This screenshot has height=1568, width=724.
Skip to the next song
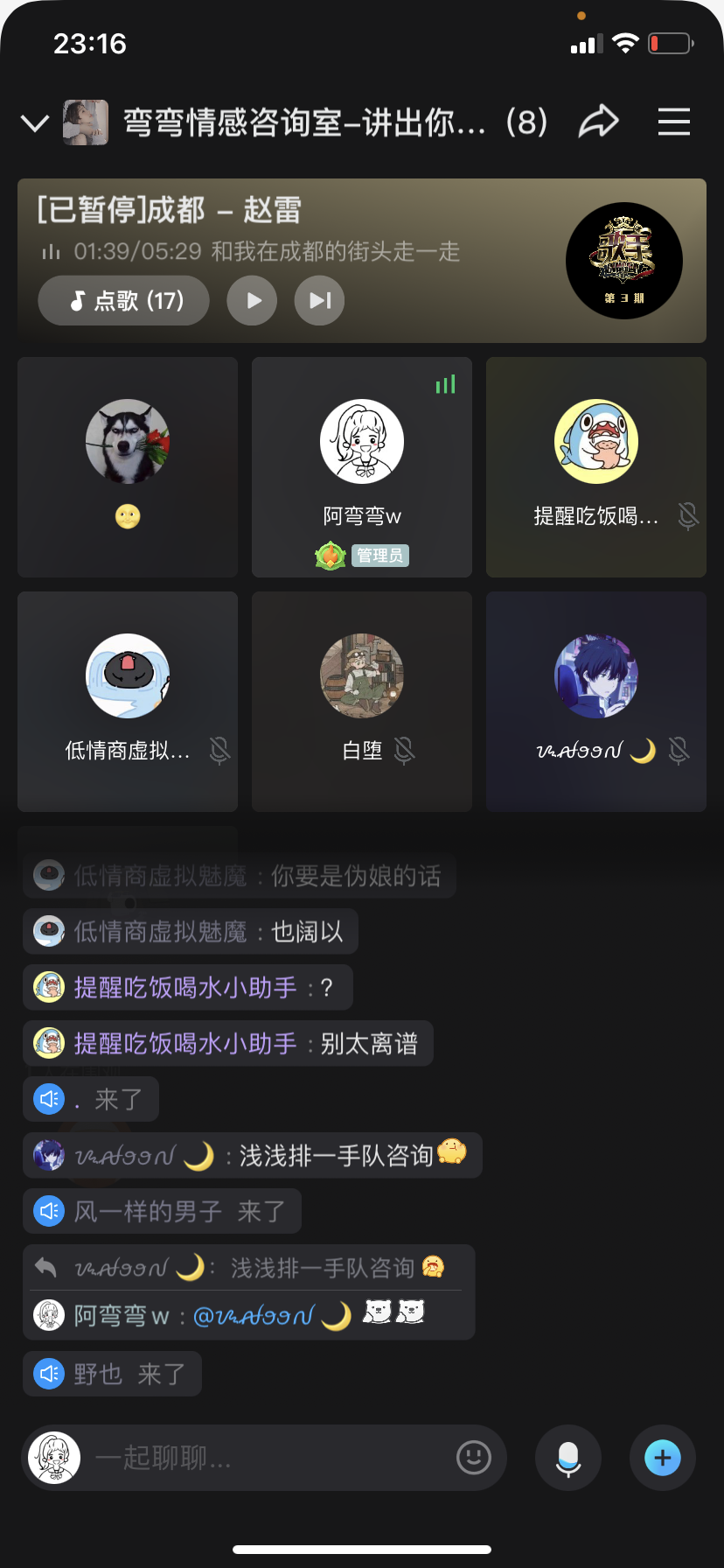coord(319,301)
